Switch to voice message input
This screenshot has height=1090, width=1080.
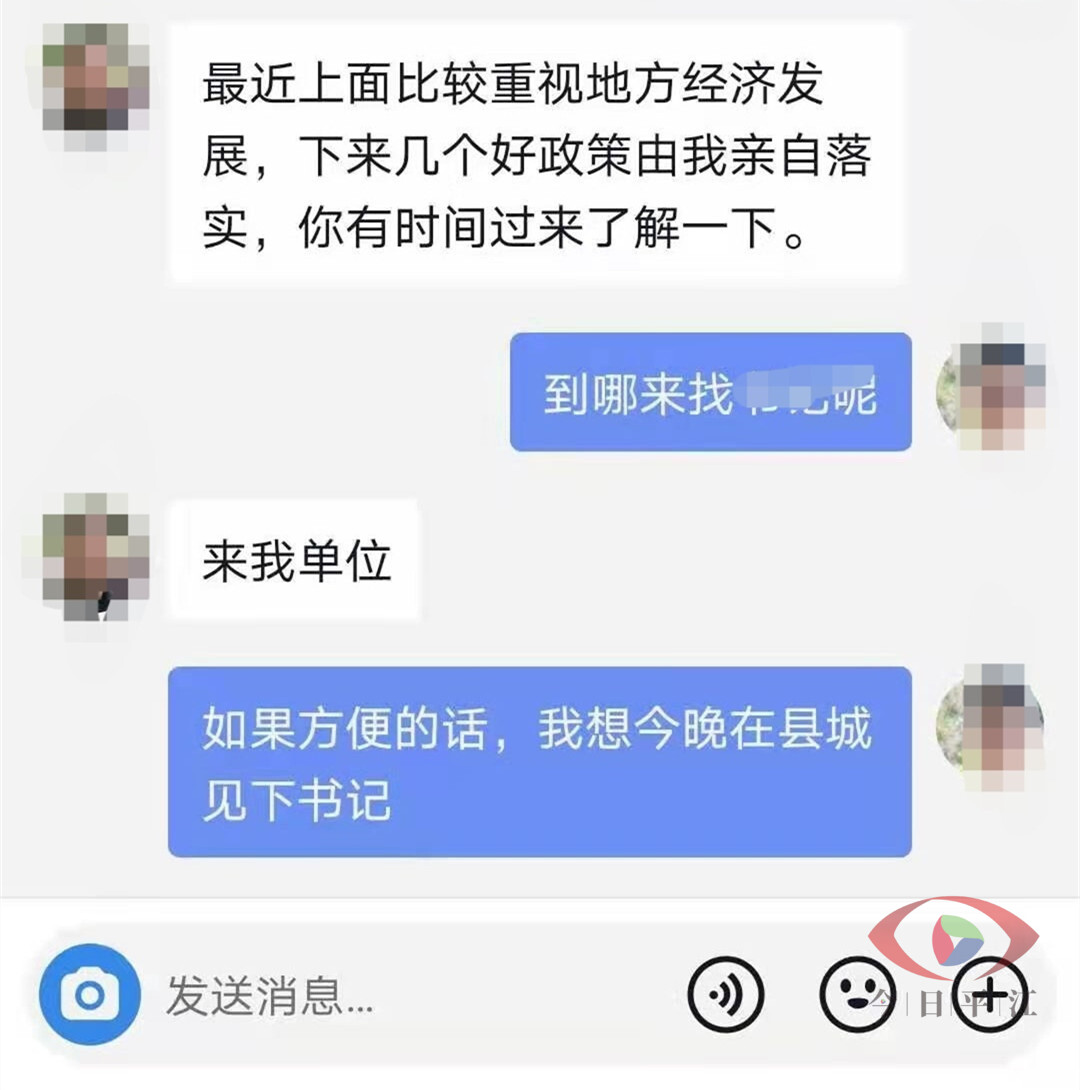coord(726,995)
